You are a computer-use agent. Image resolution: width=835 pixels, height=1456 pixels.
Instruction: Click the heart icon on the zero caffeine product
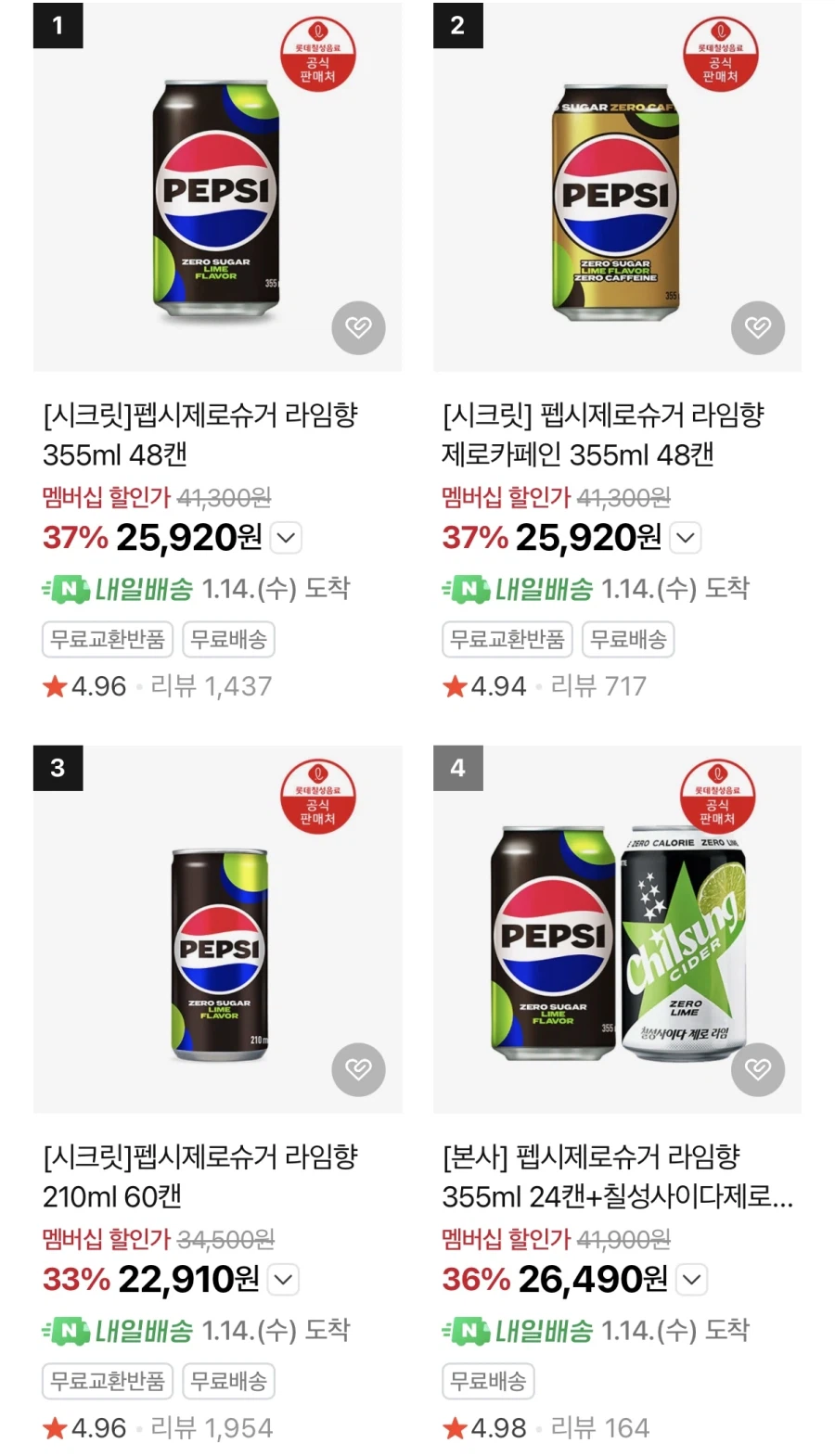tap(758, 328)
